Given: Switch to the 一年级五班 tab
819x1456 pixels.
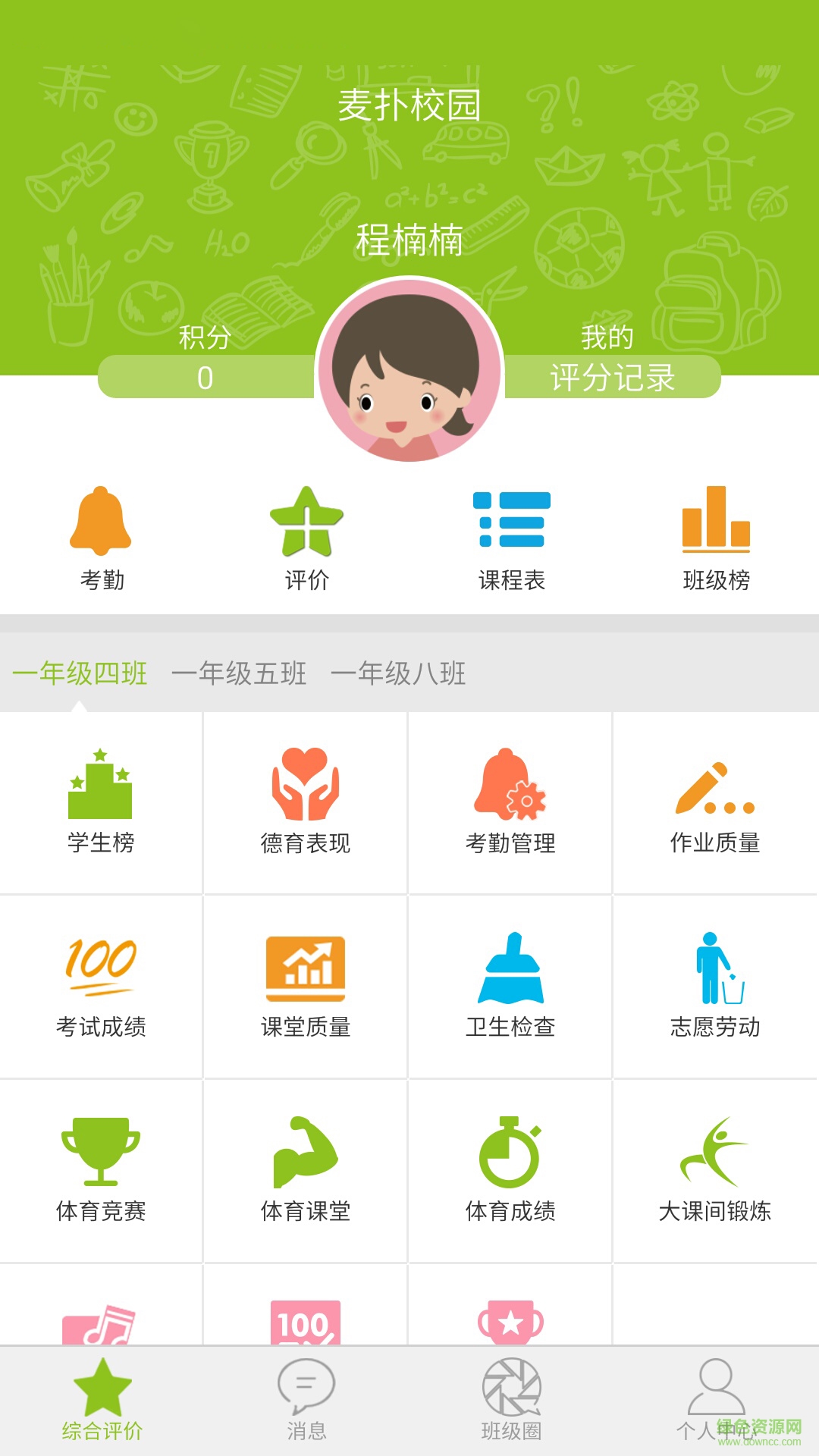Looking at the screenshot, I should click(x=239, y=673).
